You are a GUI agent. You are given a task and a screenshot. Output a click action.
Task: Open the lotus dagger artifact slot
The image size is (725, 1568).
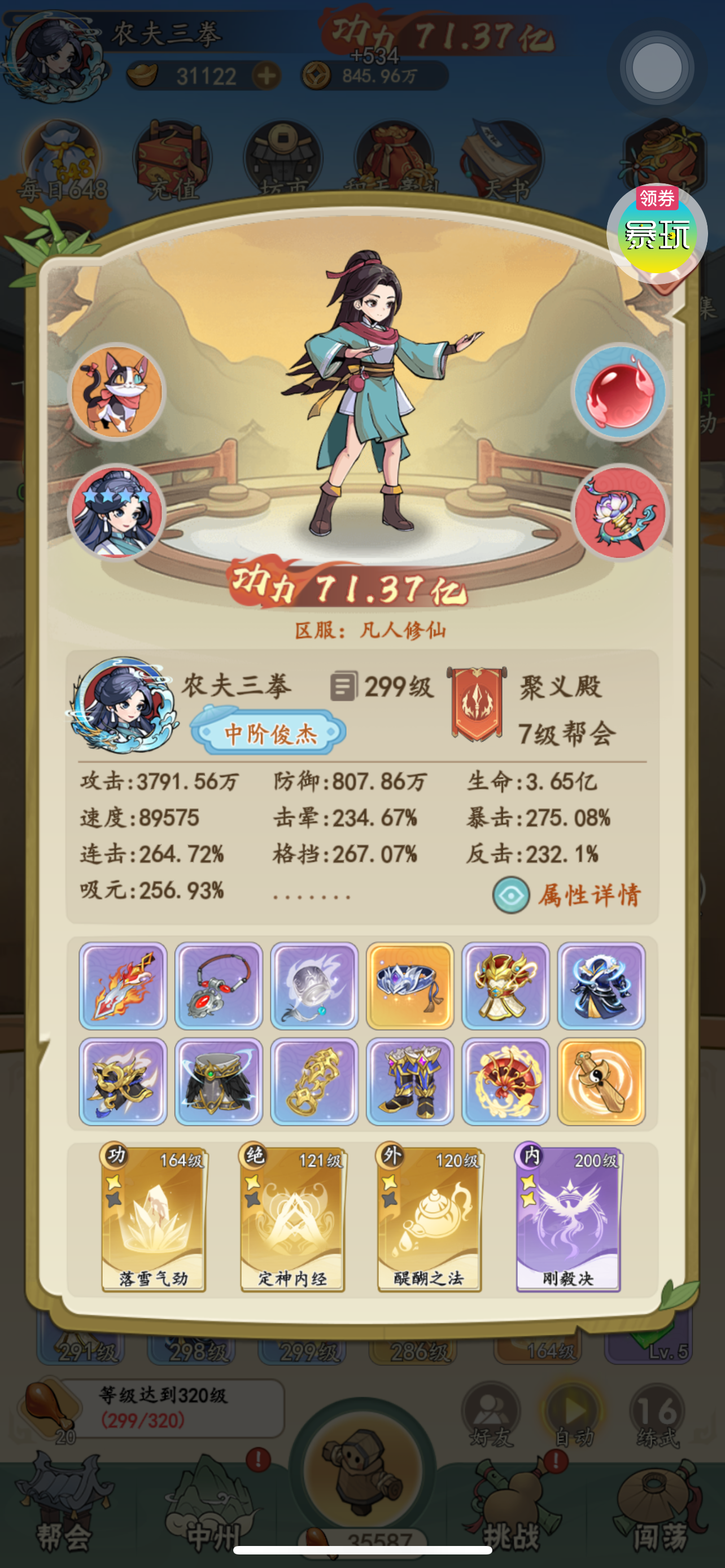[619, 512]
